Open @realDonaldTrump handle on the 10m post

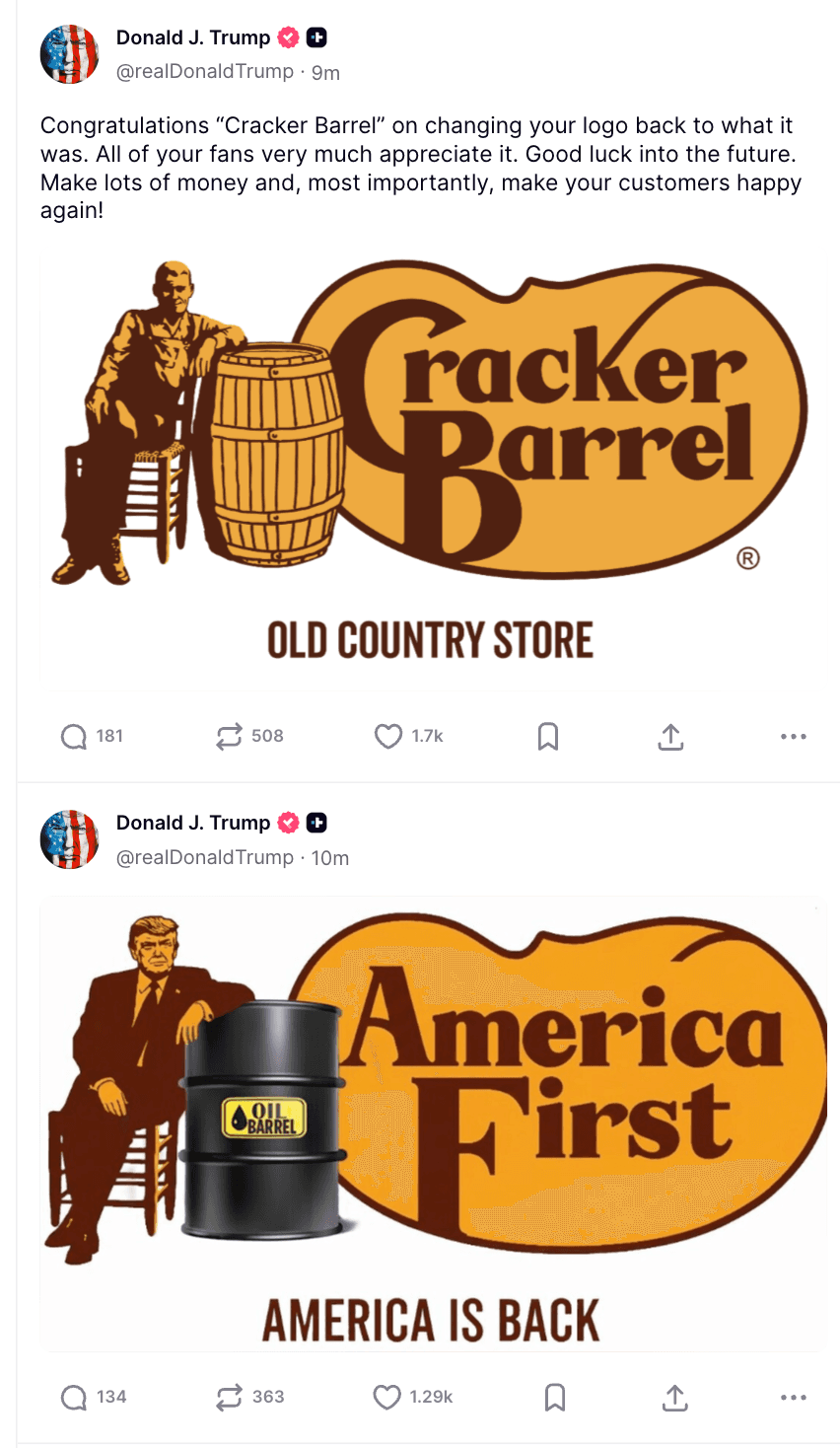[205, 858]
